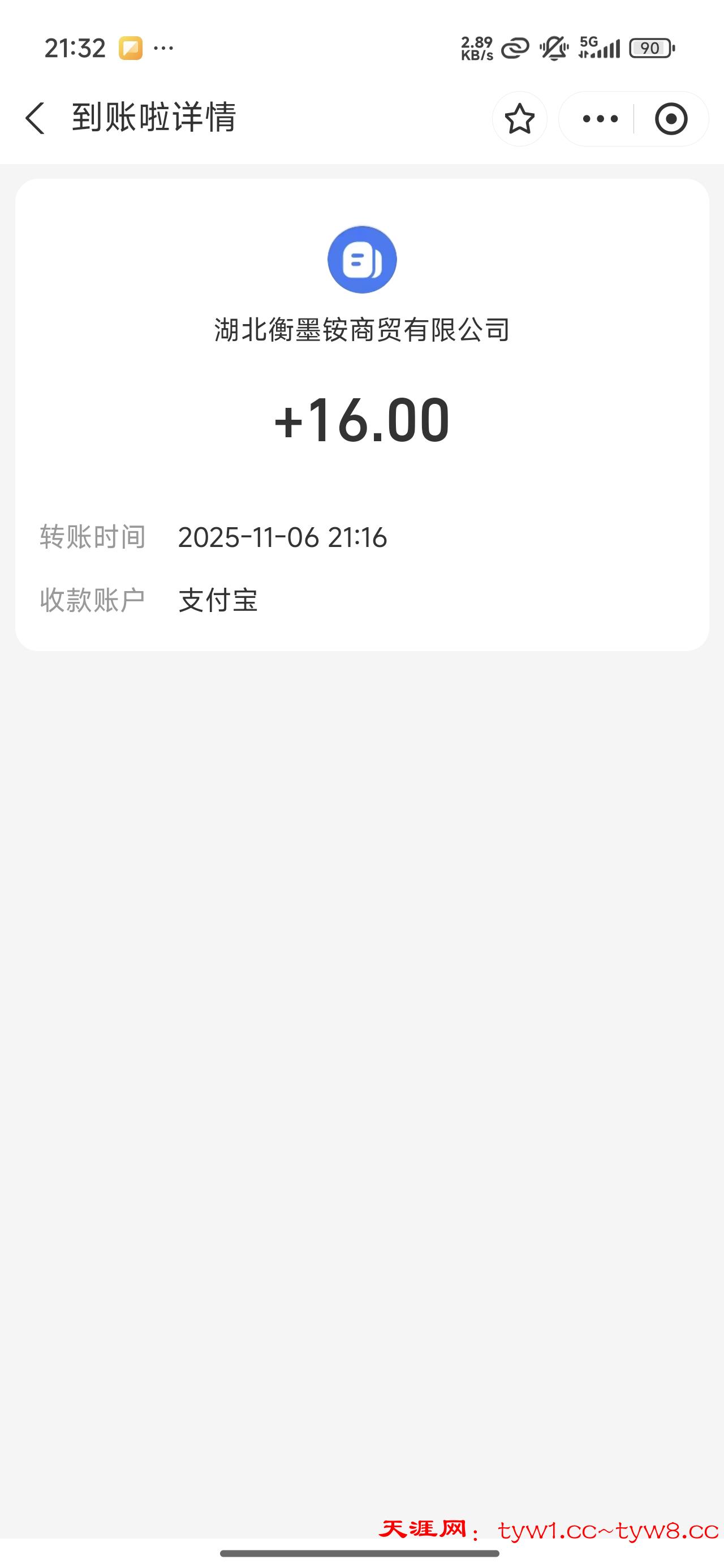Close the mini program via circle button

point(671,119)
